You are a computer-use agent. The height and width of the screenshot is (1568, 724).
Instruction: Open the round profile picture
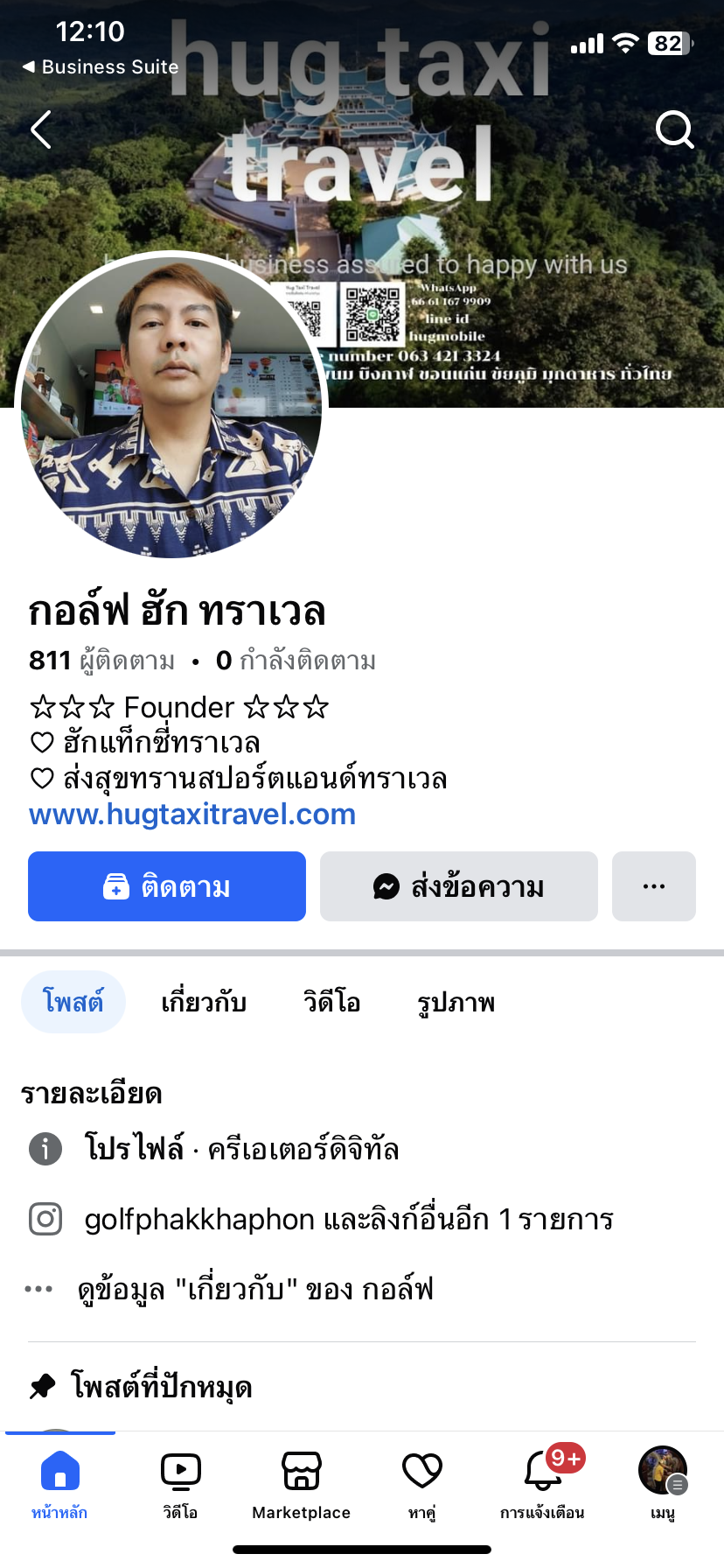[171, 405]
